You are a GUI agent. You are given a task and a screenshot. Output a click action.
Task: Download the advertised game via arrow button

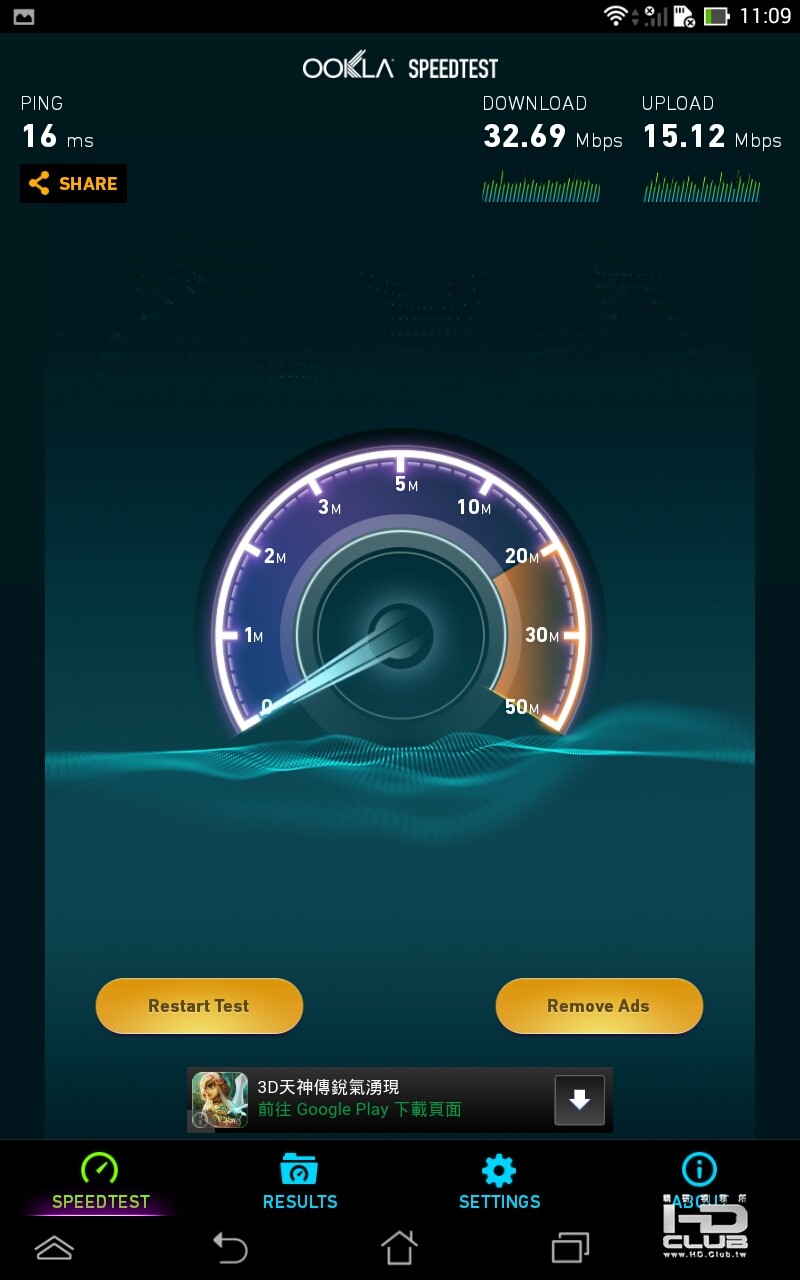coord(580,1100)
